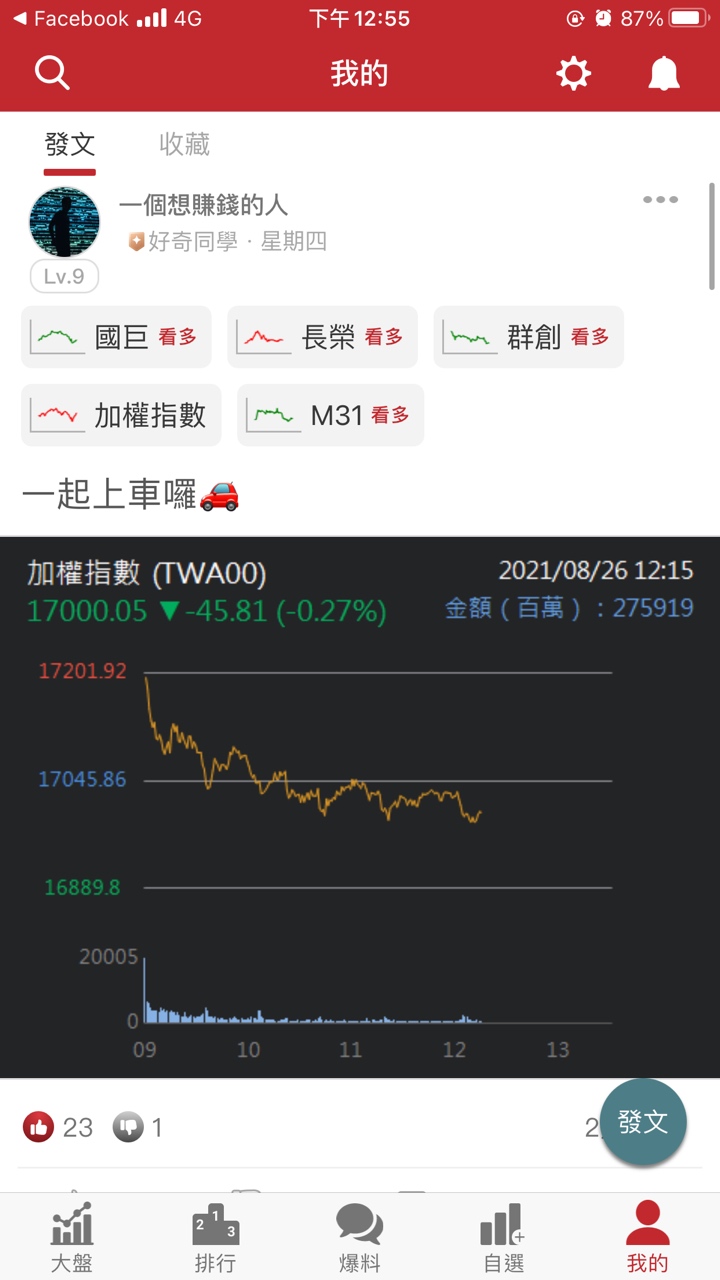
Task: View the 群創 stock chip
Action: [528, 337]
